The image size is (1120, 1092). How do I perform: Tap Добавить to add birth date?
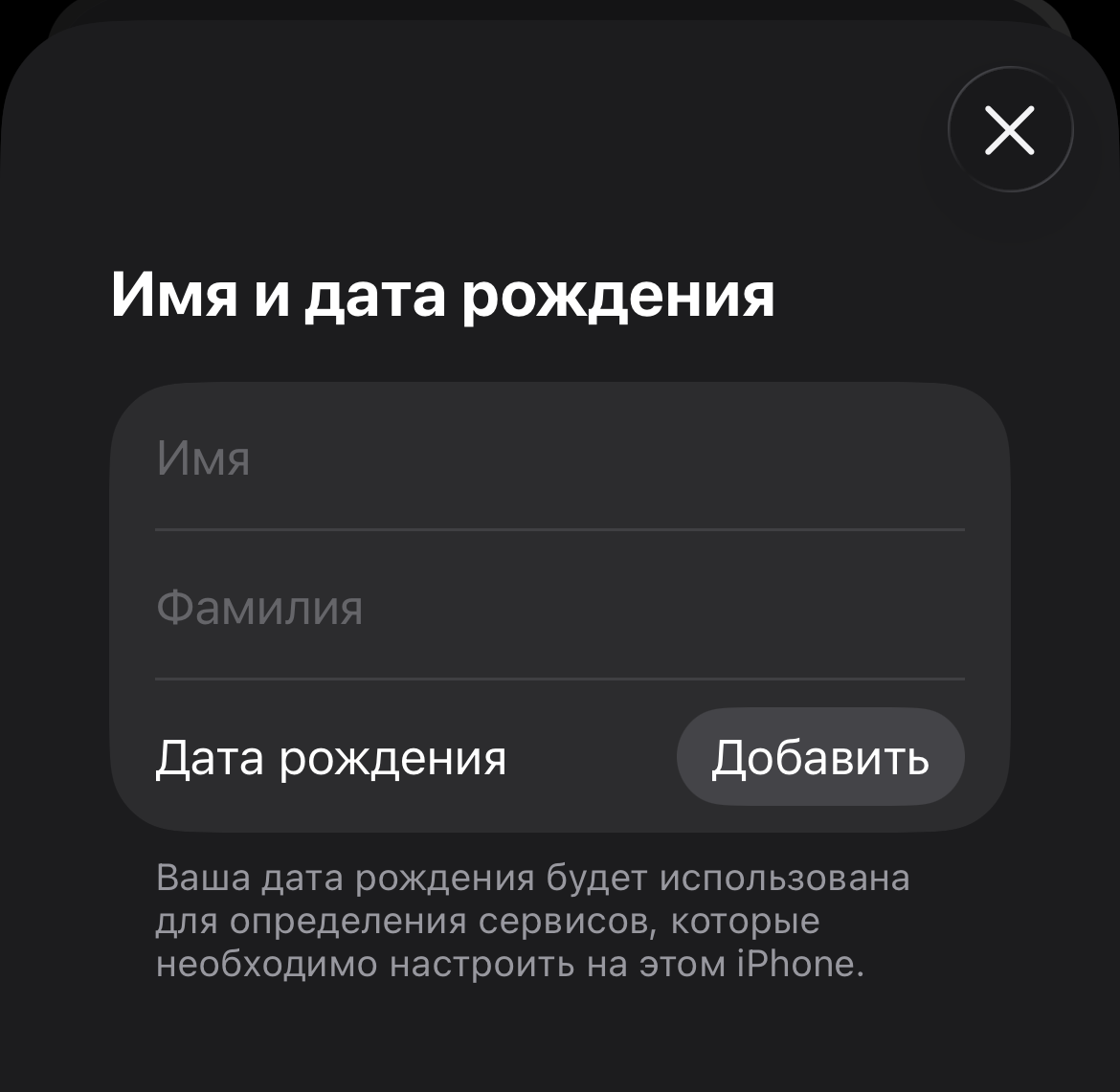point(819,757)
